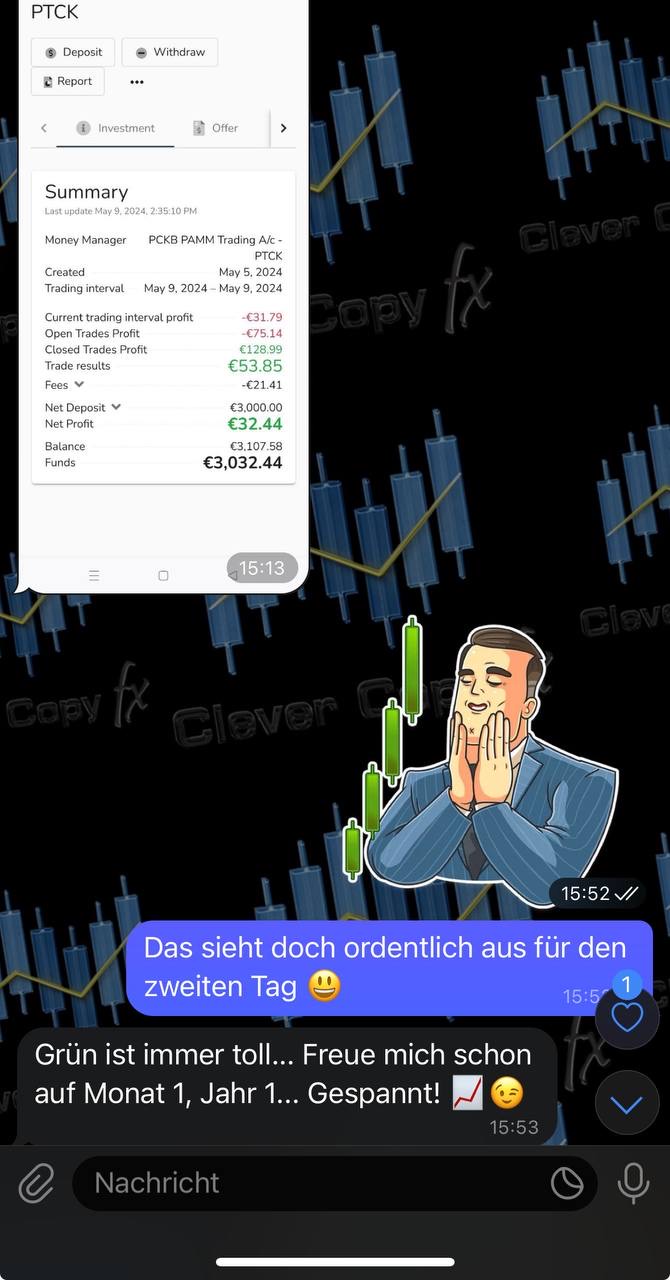Open the attachment paperclip menu
This screenshot has height=1280, width=670.
36,1184
